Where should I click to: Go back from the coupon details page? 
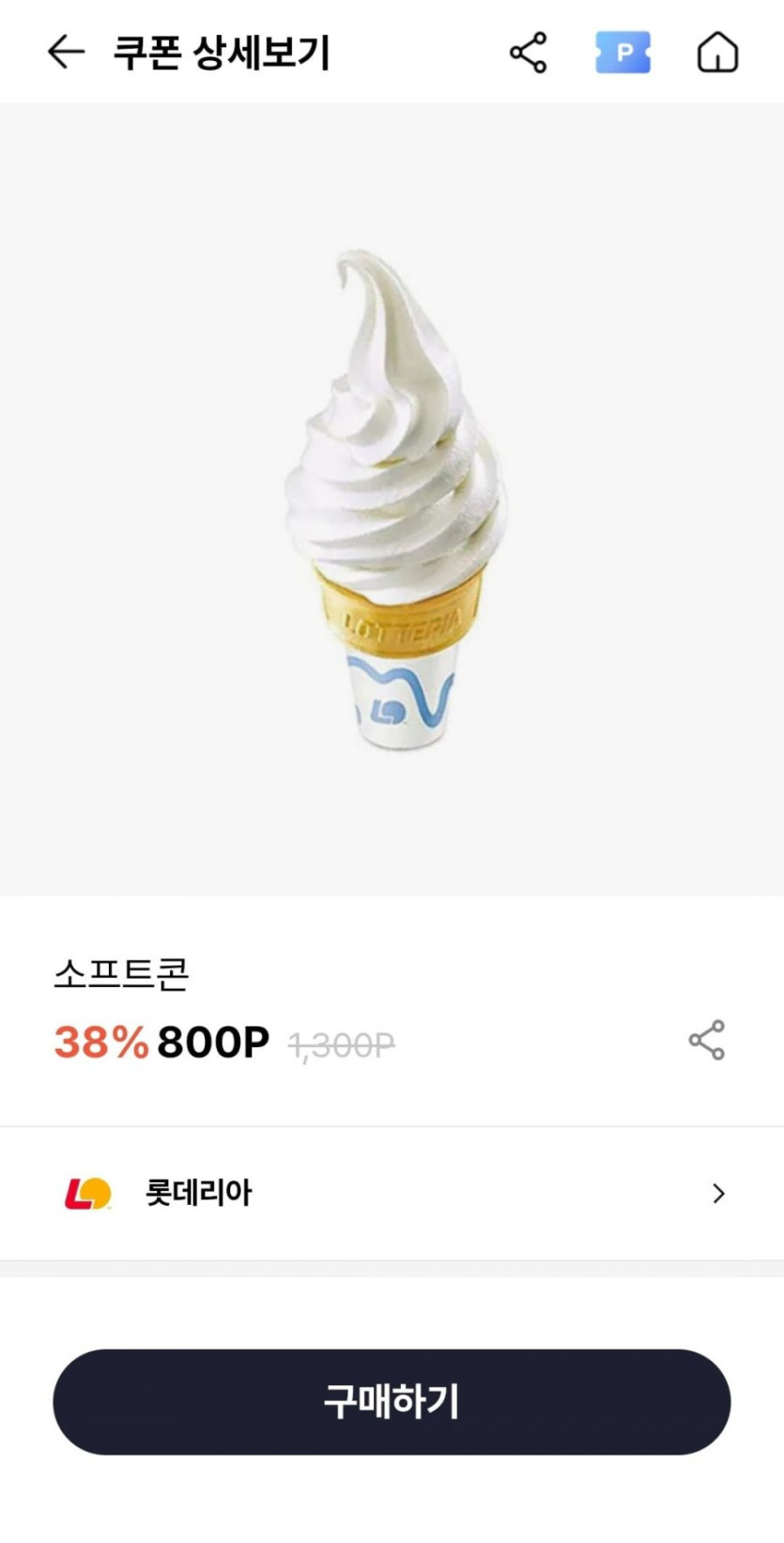pyautogui.click(x=66, y=53)
